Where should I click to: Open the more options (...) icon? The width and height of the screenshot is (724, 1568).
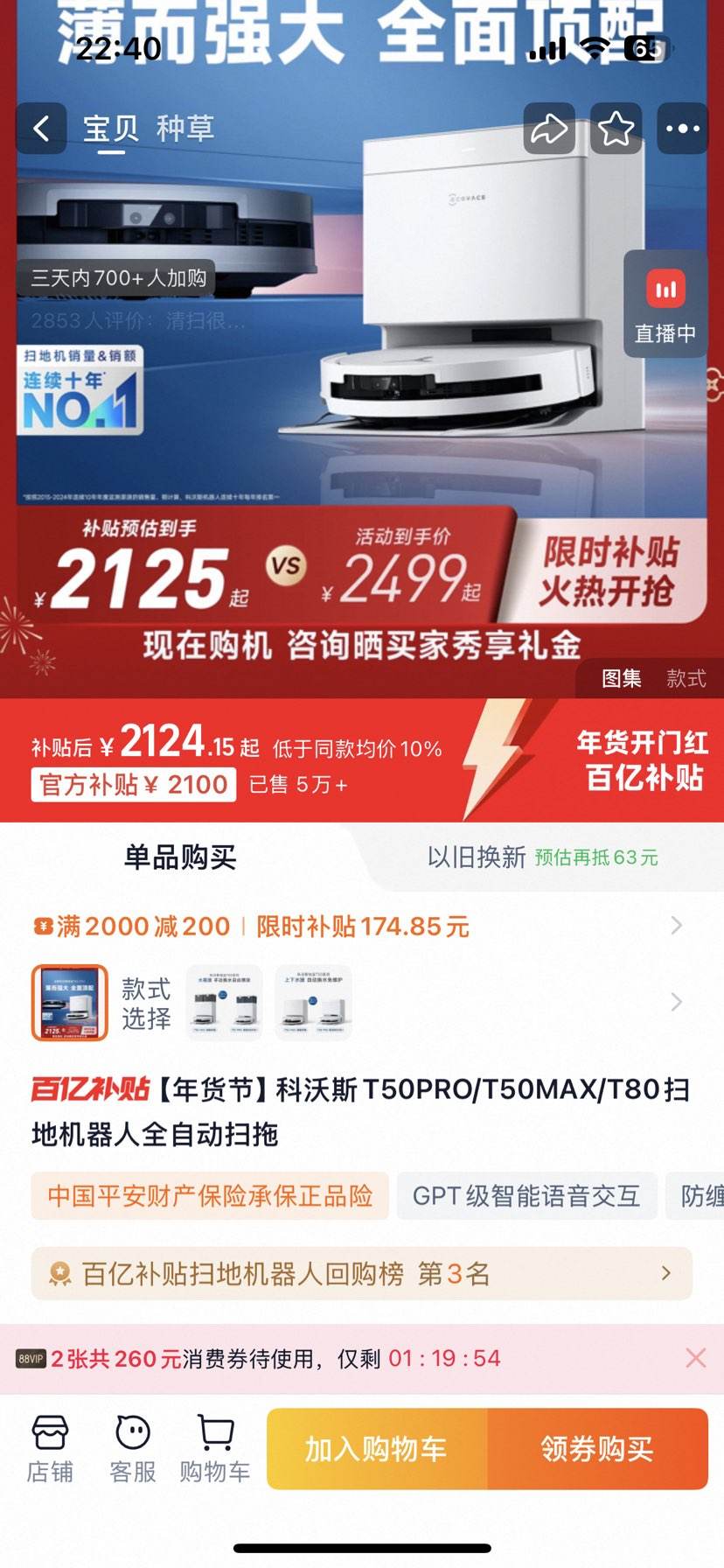682,128
